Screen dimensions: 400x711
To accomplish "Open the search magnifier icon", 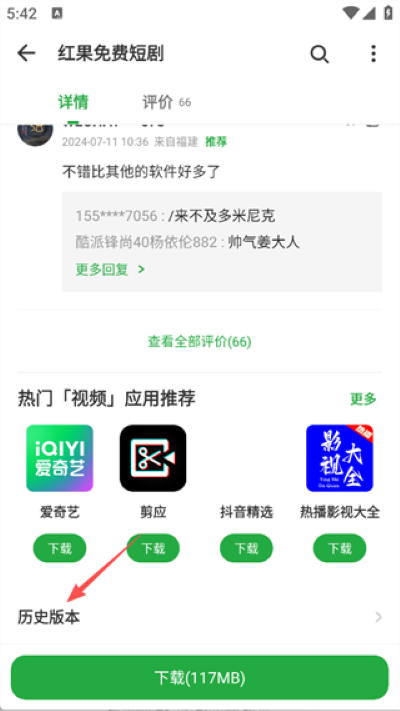I will [x=319, y=54].
